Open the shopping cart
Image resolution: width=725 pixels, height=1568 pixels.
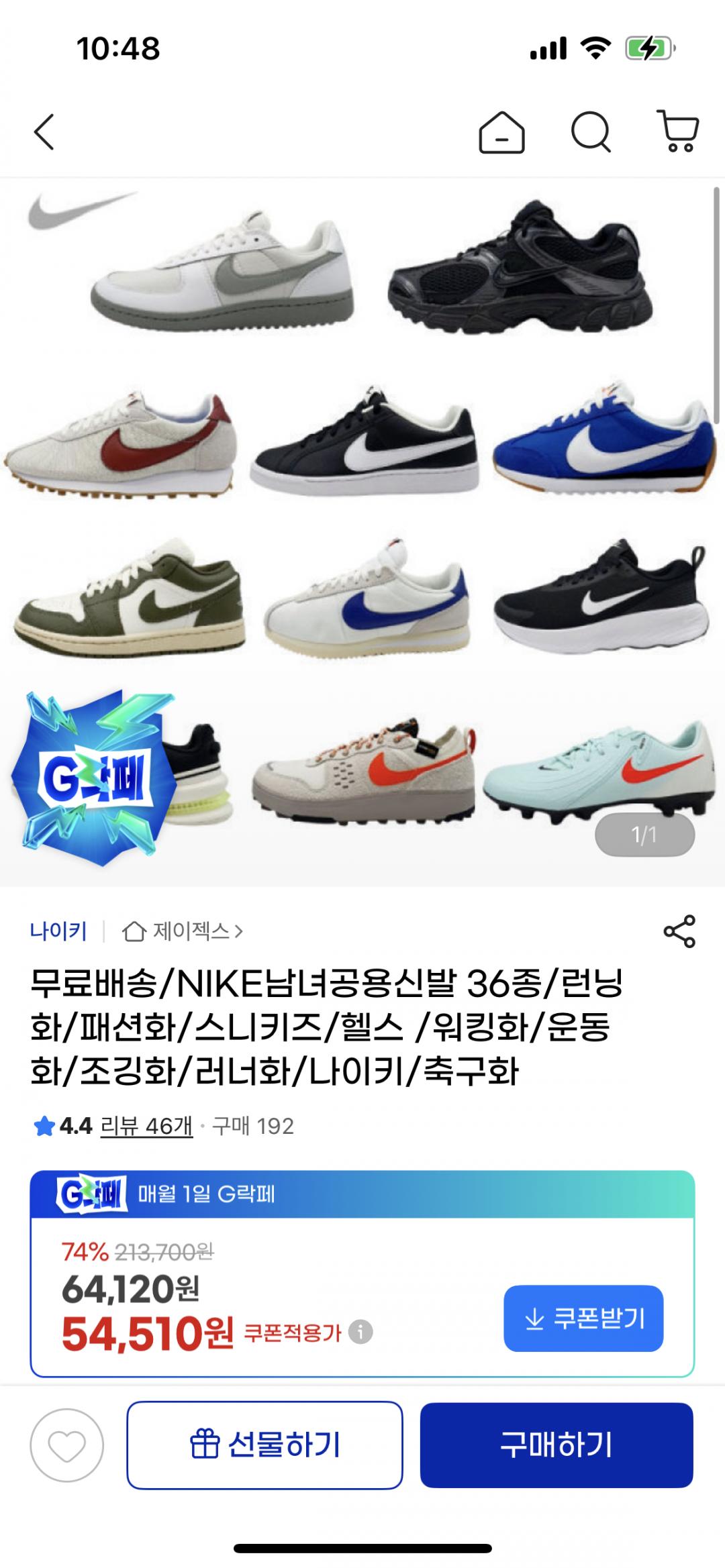[x=679, y=132]
